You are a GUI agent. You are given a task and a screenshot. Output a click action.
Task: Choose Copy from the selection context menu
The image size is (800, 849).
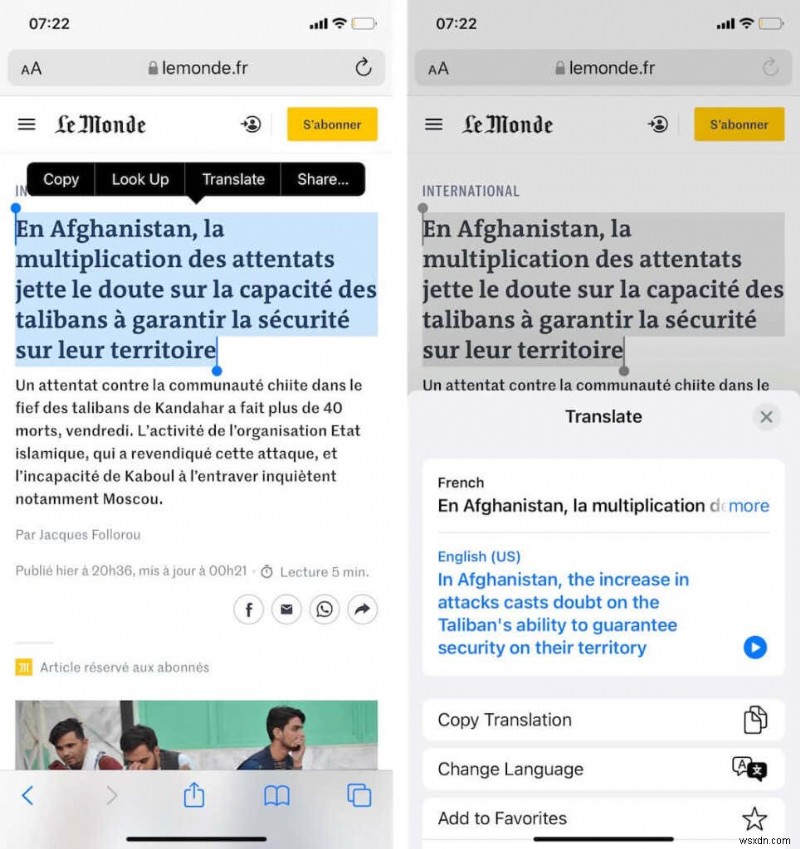click(60, 179)
